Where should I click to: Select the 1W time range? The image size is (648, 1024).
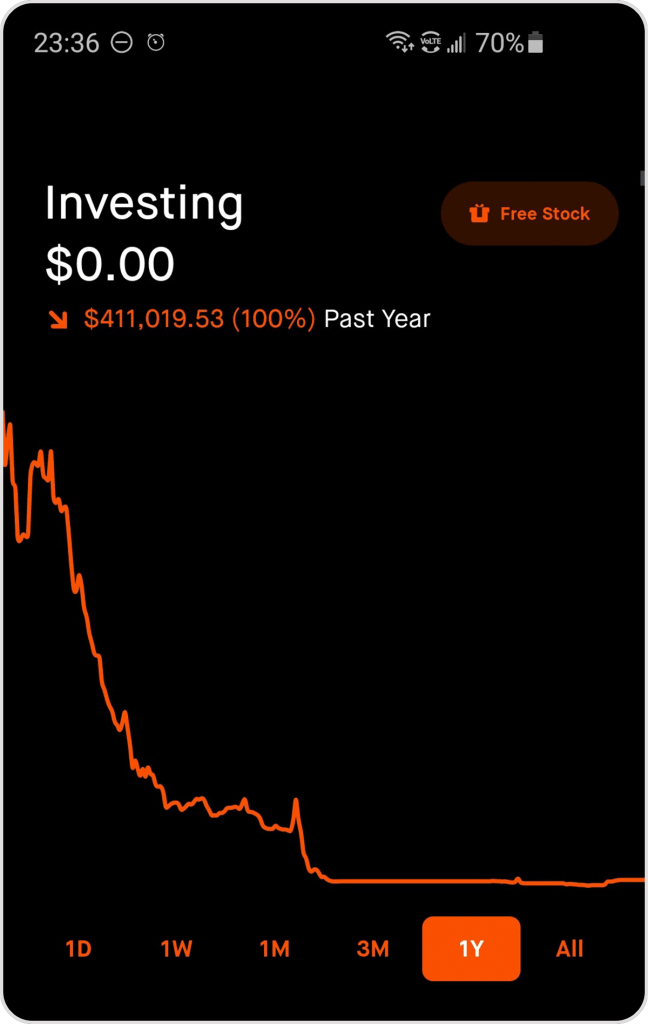coord(177,949)
